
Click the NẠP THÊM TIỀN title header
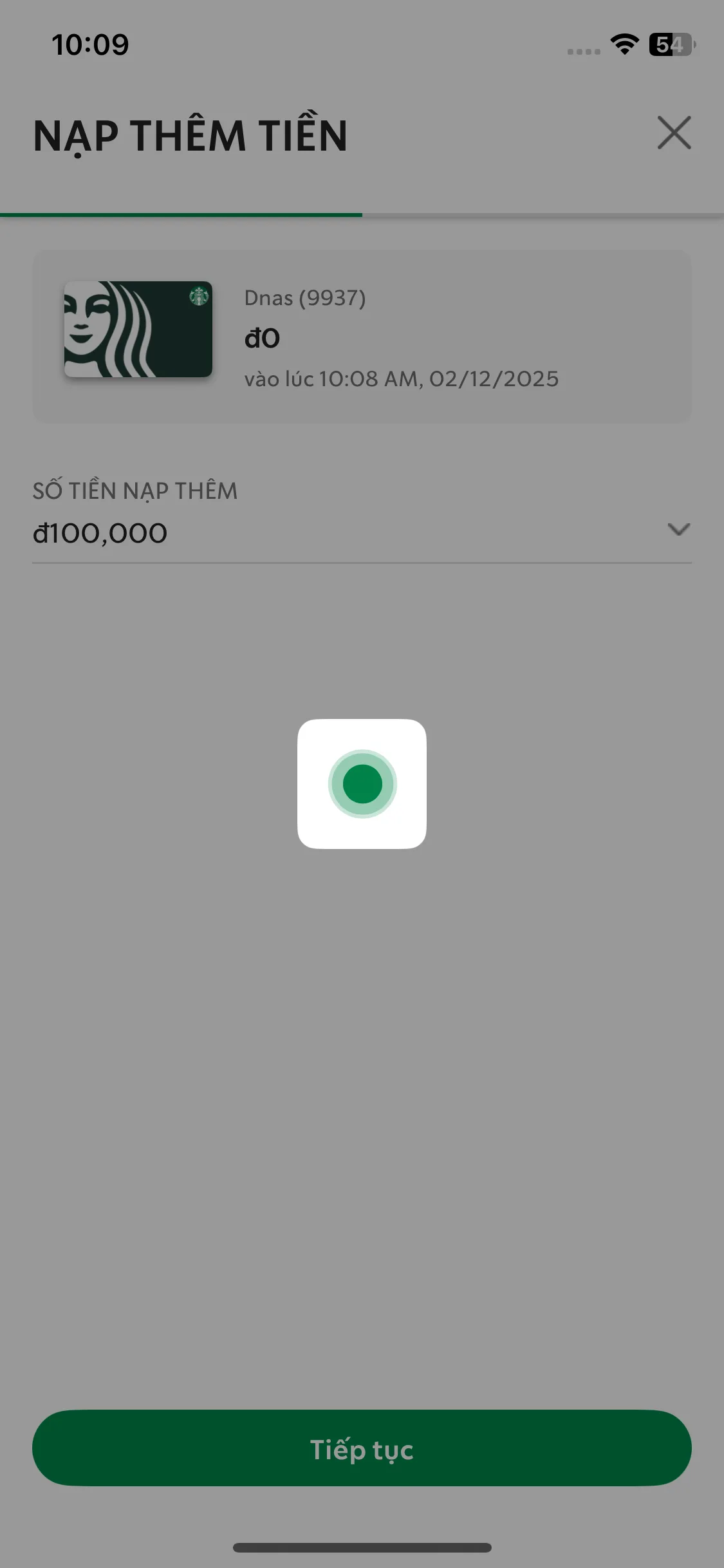coord(190,134)
